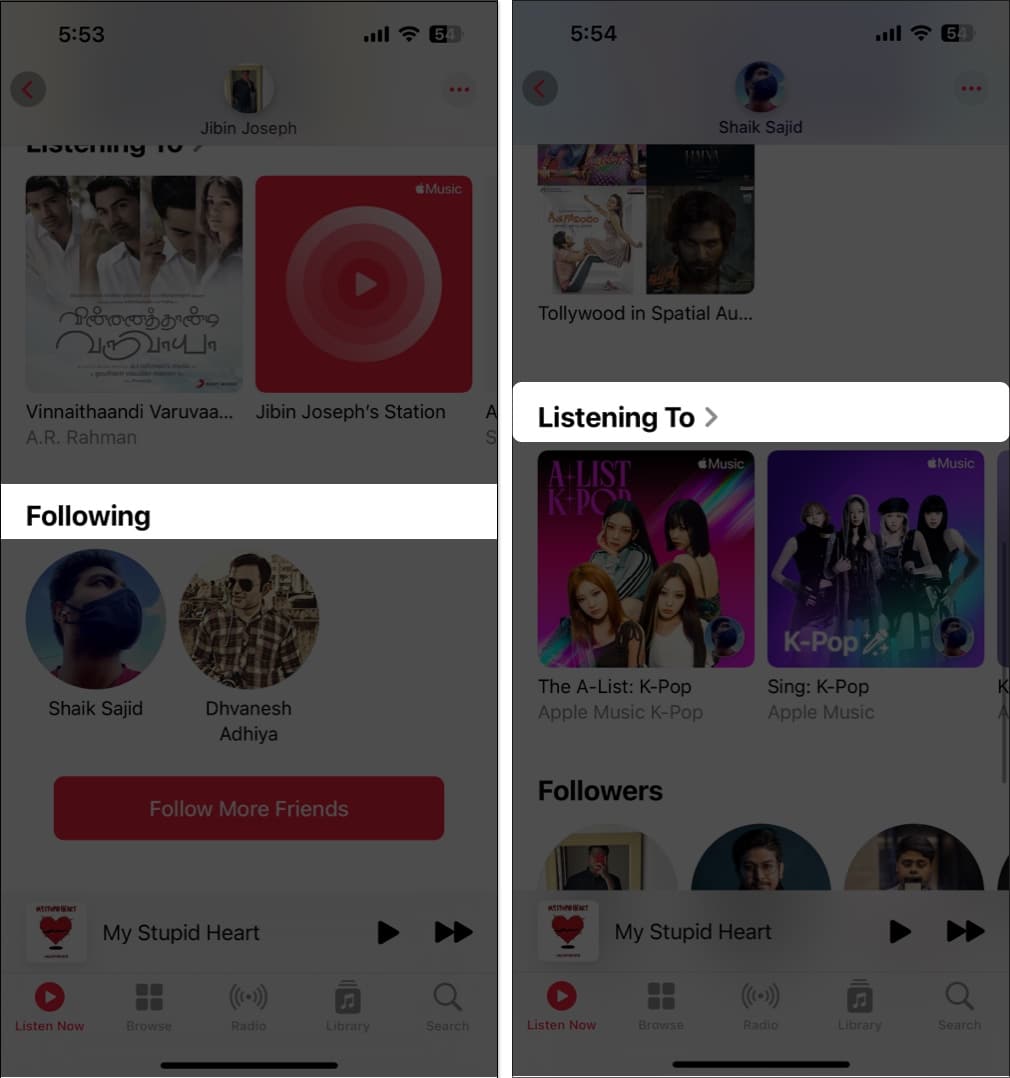Go back from Jibin Joseph's profile
Image resolution: width=1010 pixels, height=1078 pixels.
coord(27,89)
